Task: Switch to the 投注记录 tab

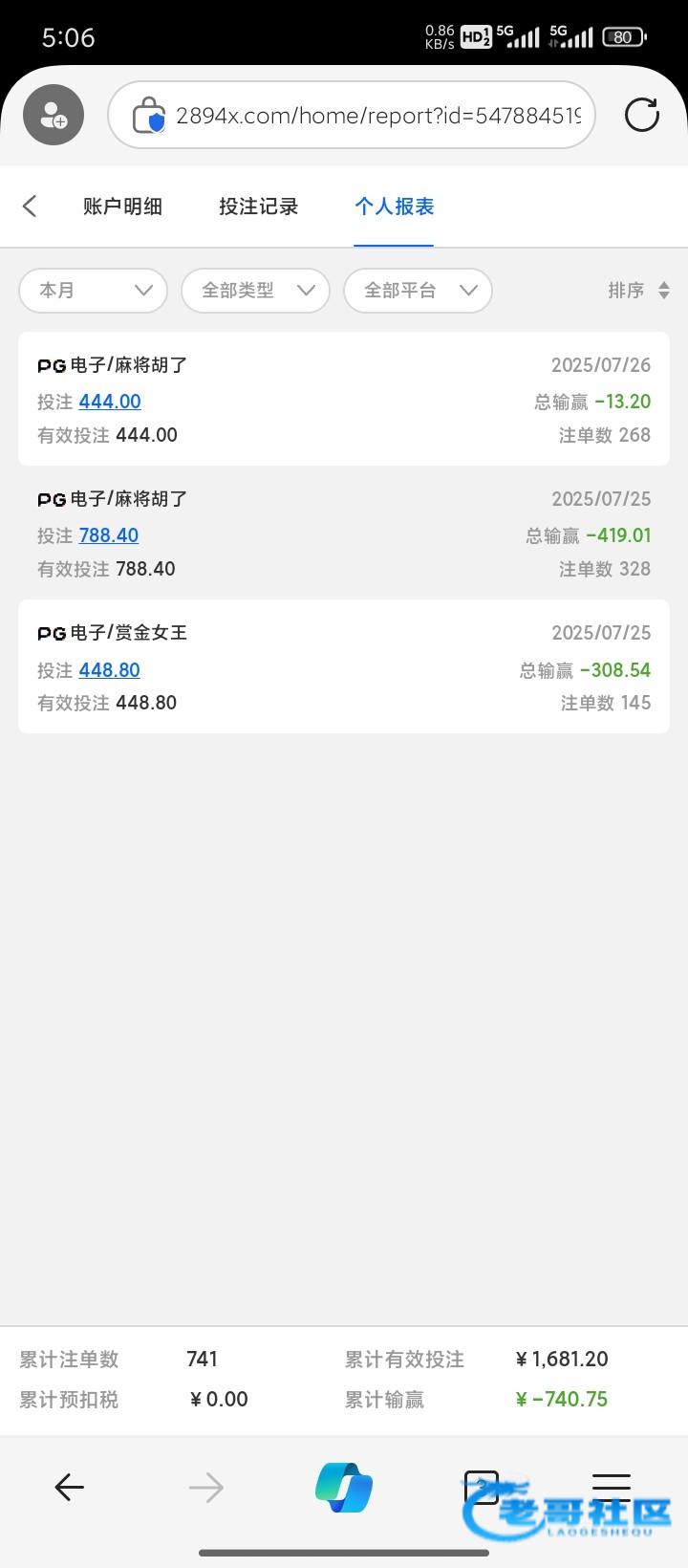Action: coord(258,206)
